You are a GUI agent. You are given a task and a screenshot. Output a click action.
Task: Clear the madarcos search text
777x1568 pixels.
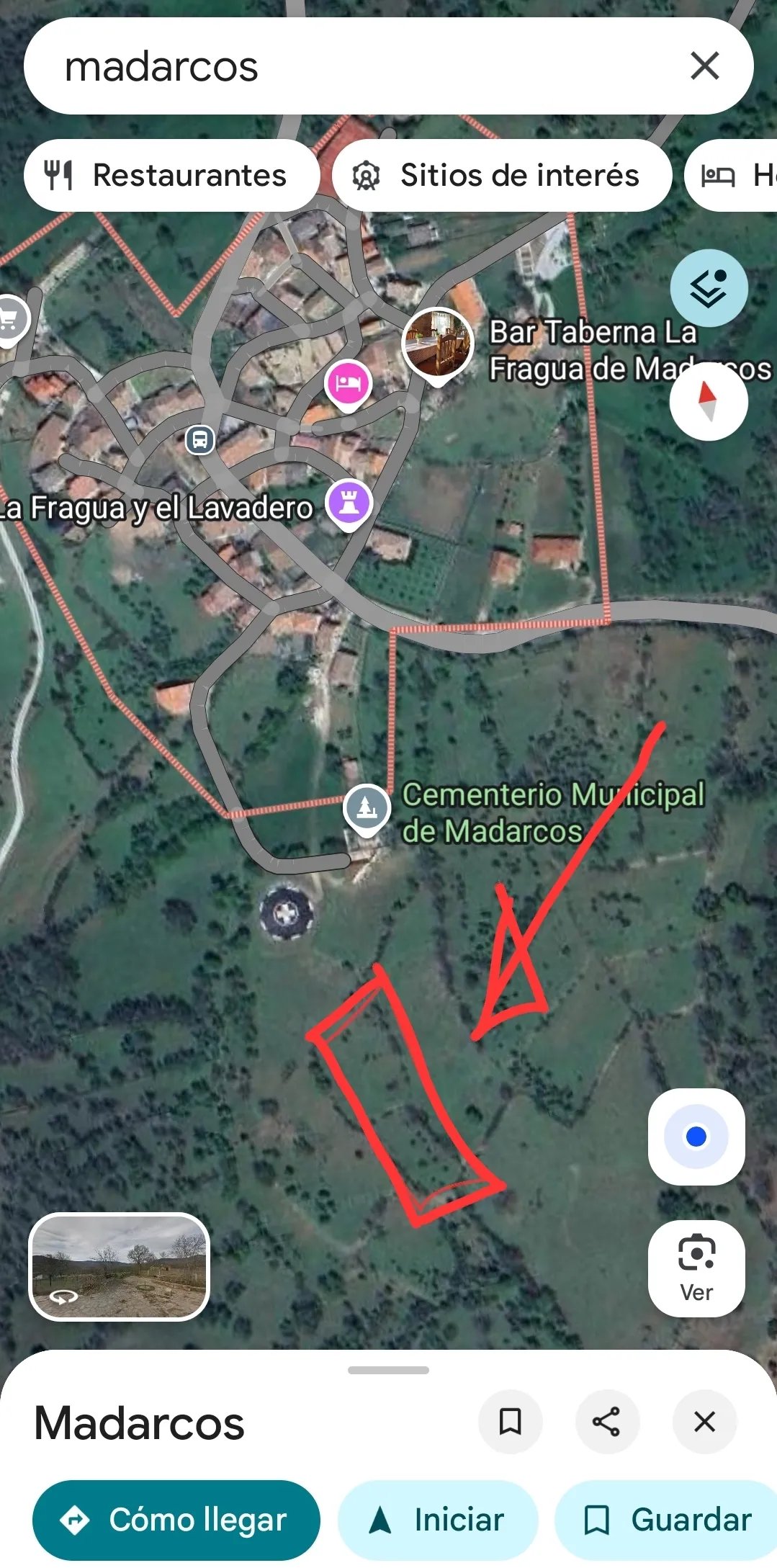[704, 66]
